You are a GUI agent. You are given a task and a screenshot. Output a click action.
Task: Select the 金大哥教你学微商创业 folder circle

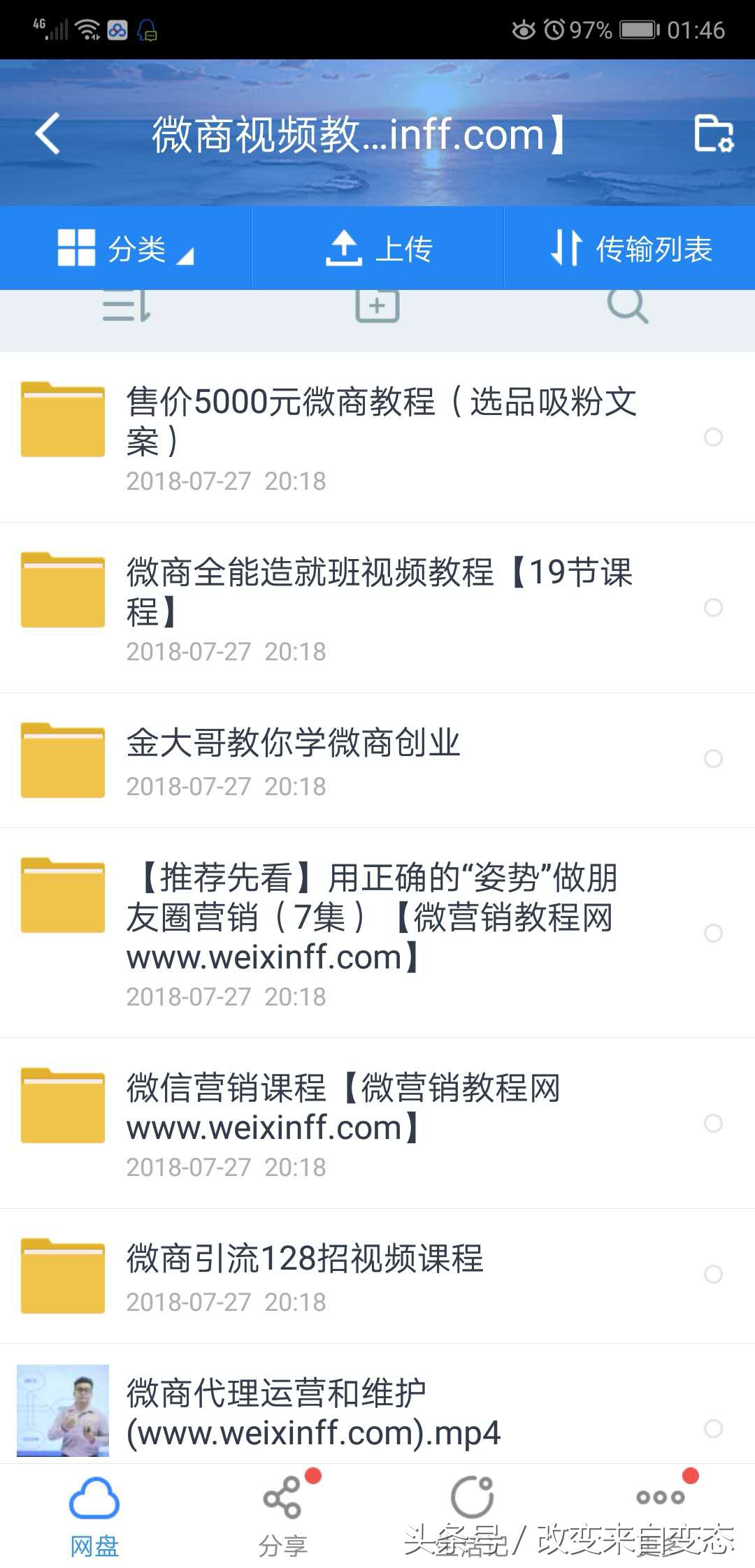[x=714, y=757]
